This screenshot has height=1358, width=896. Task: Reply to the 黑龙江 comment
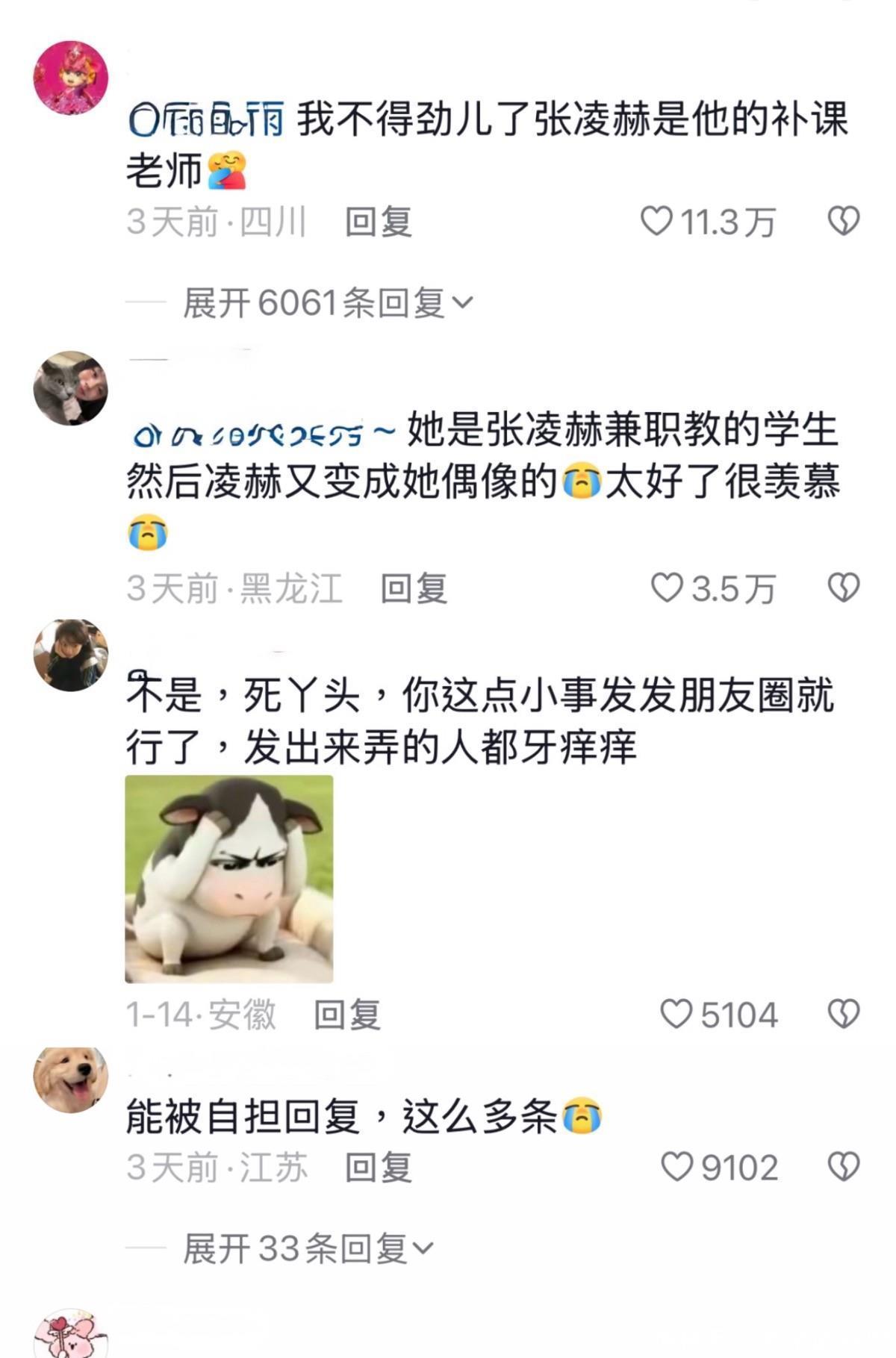pos(414,588)
